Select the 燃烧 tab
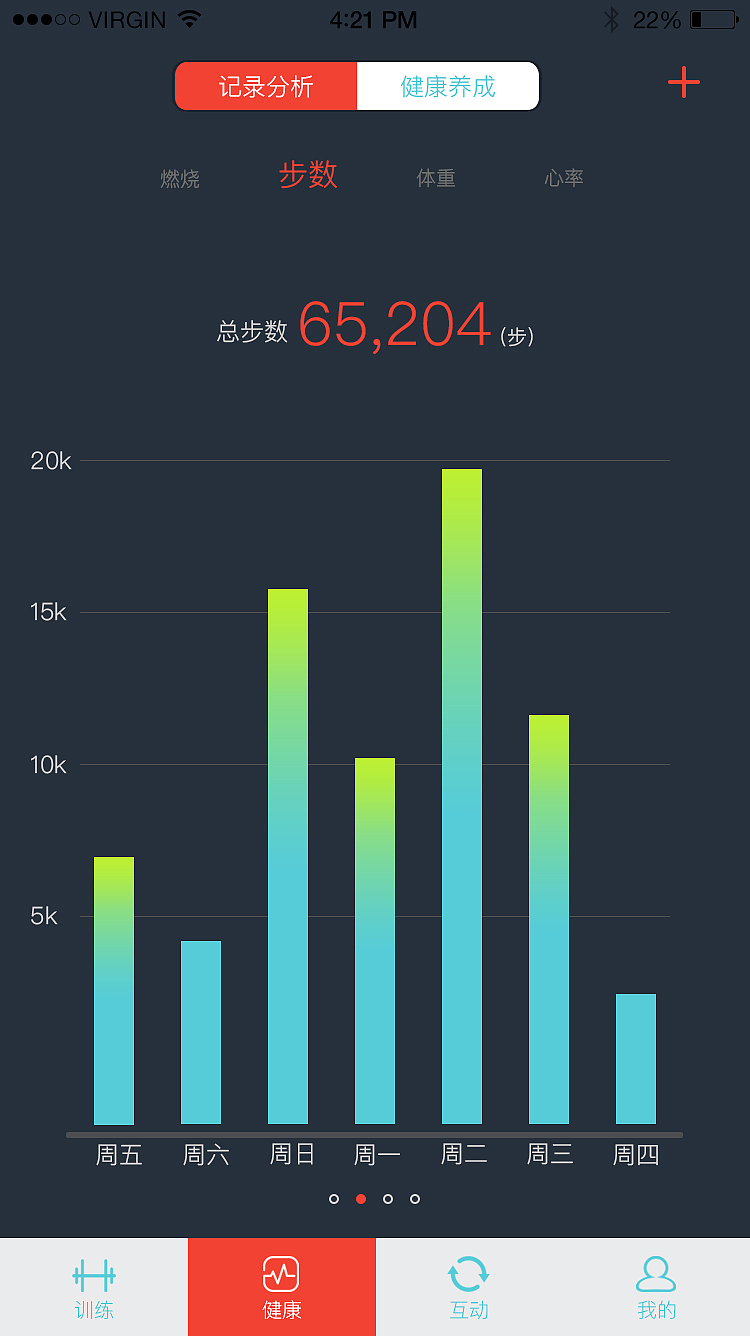This screenshot has height=1336, width=750. click(x=180, y=178)
